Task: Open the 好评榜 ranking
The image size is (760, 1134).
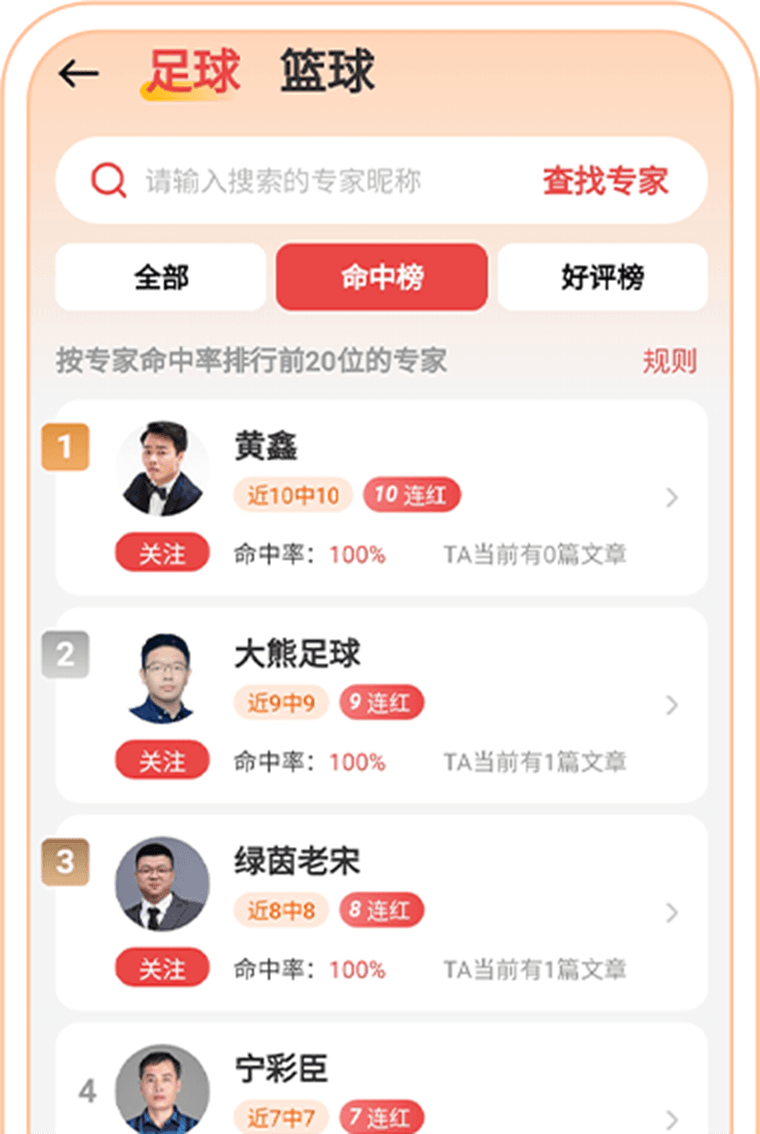Action: coord(602,277)
